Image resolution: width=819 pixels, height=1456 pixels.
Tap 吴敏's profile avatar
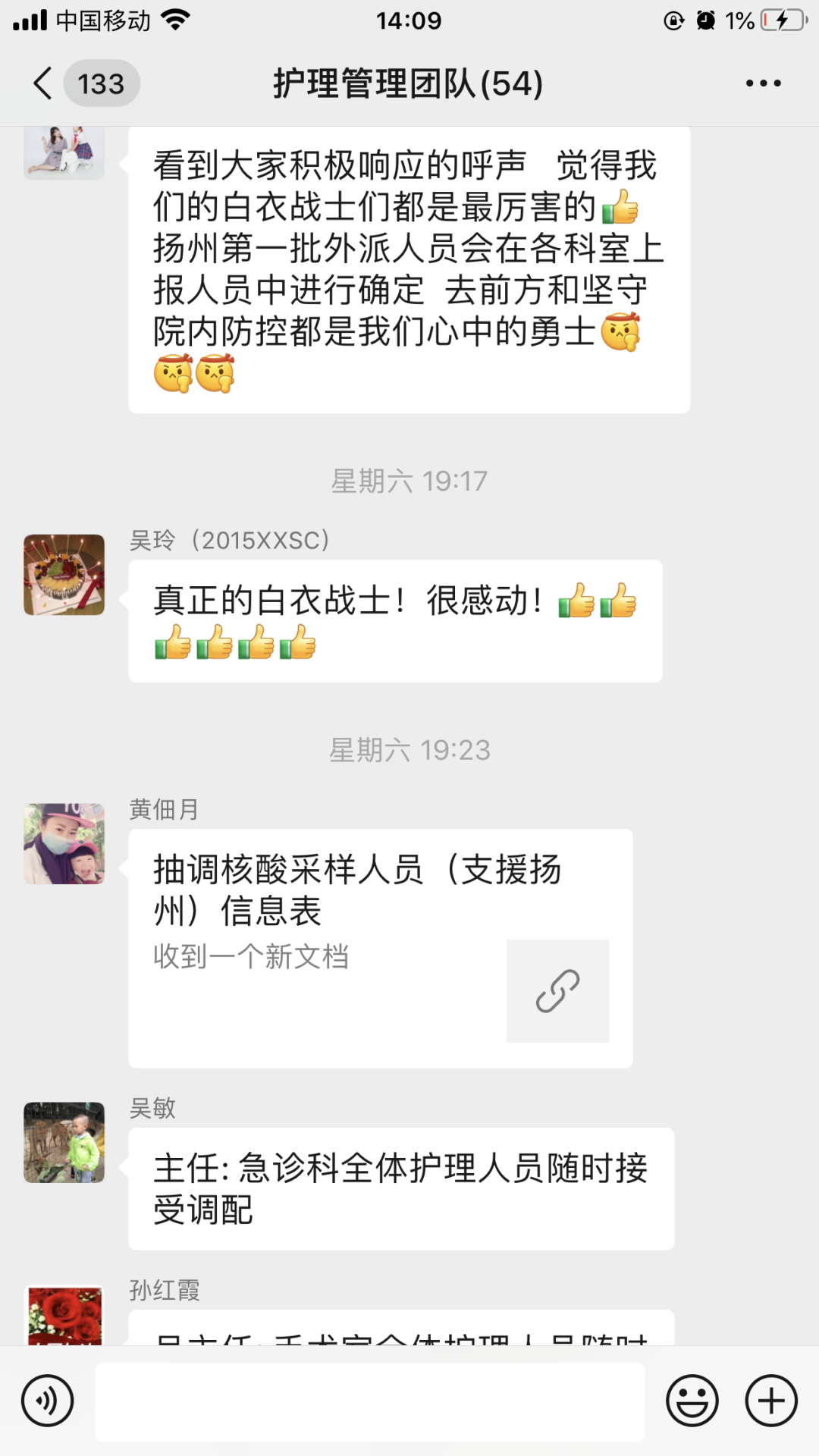[x=64, y=1142]
